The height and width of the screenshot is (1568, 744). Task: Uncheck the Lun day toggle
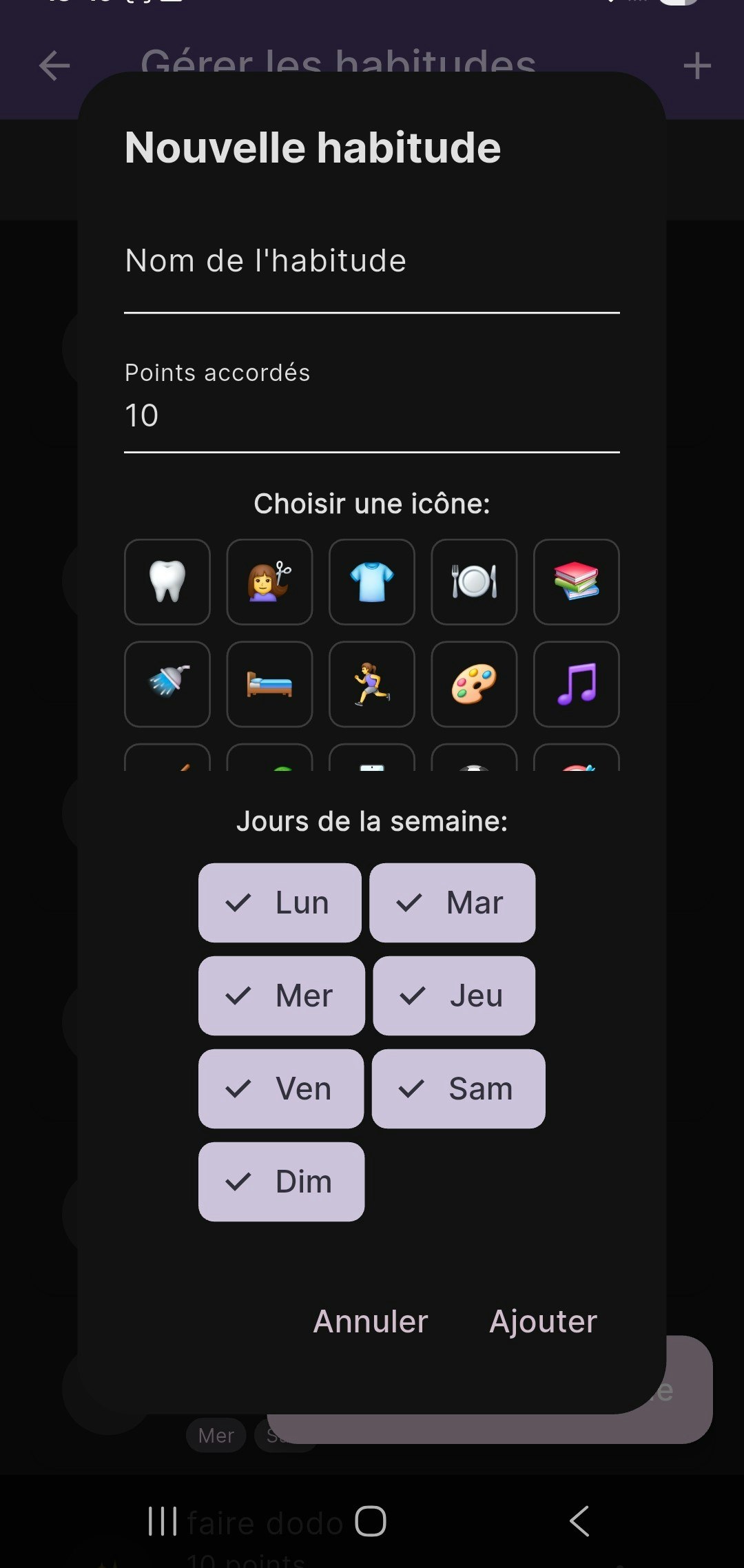pos(280,902)
